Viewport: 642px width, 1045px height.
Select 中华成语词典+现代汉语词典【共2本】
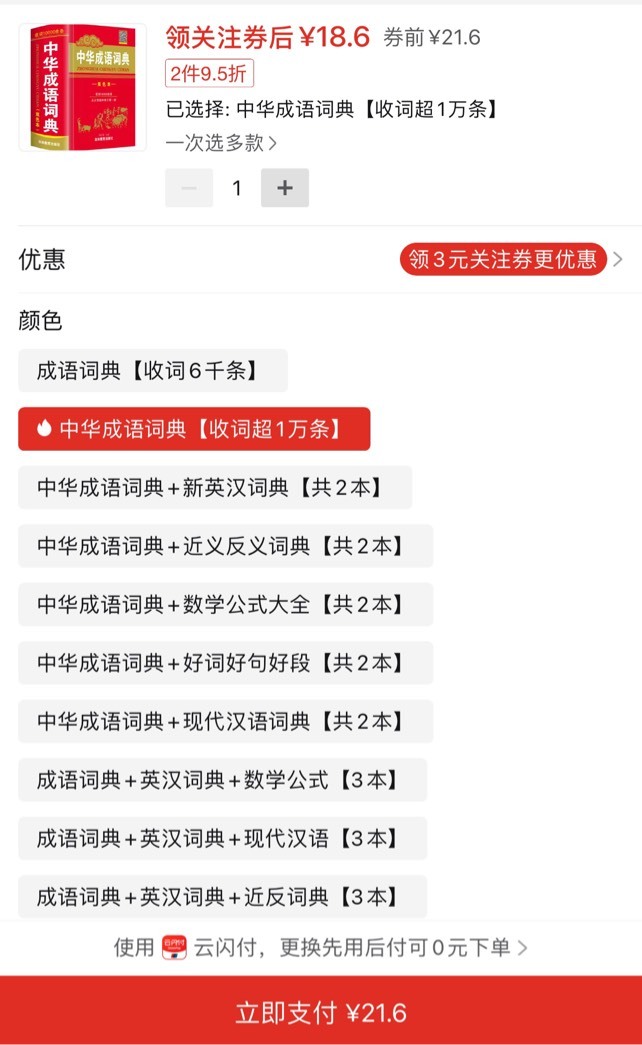(x=225, y=721)
